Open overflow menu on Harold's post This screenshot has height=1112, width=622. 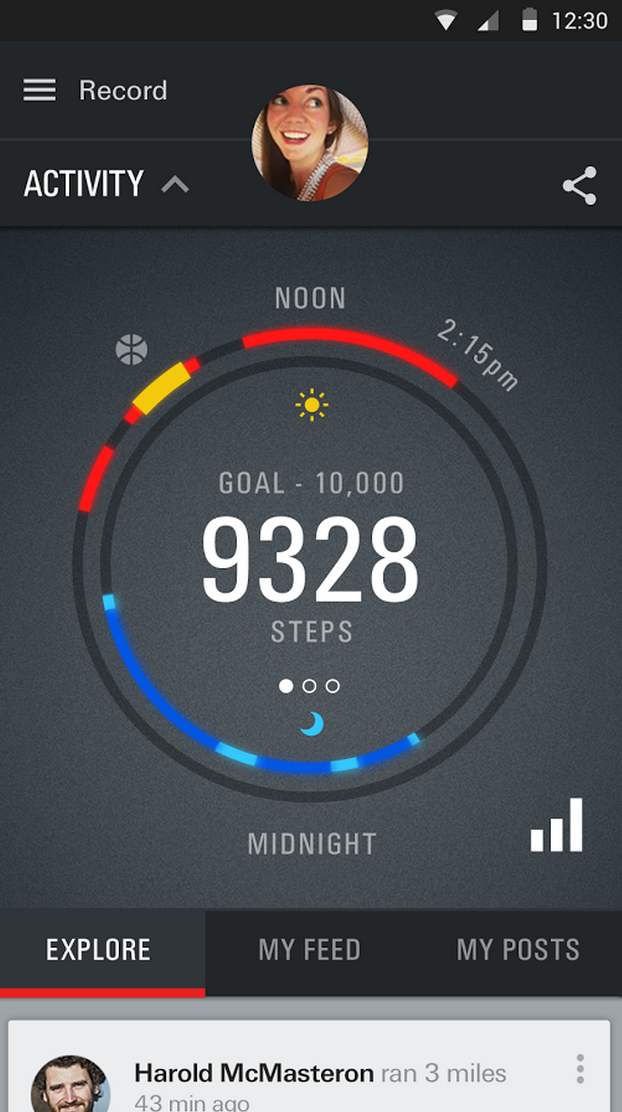point(580,1069)
